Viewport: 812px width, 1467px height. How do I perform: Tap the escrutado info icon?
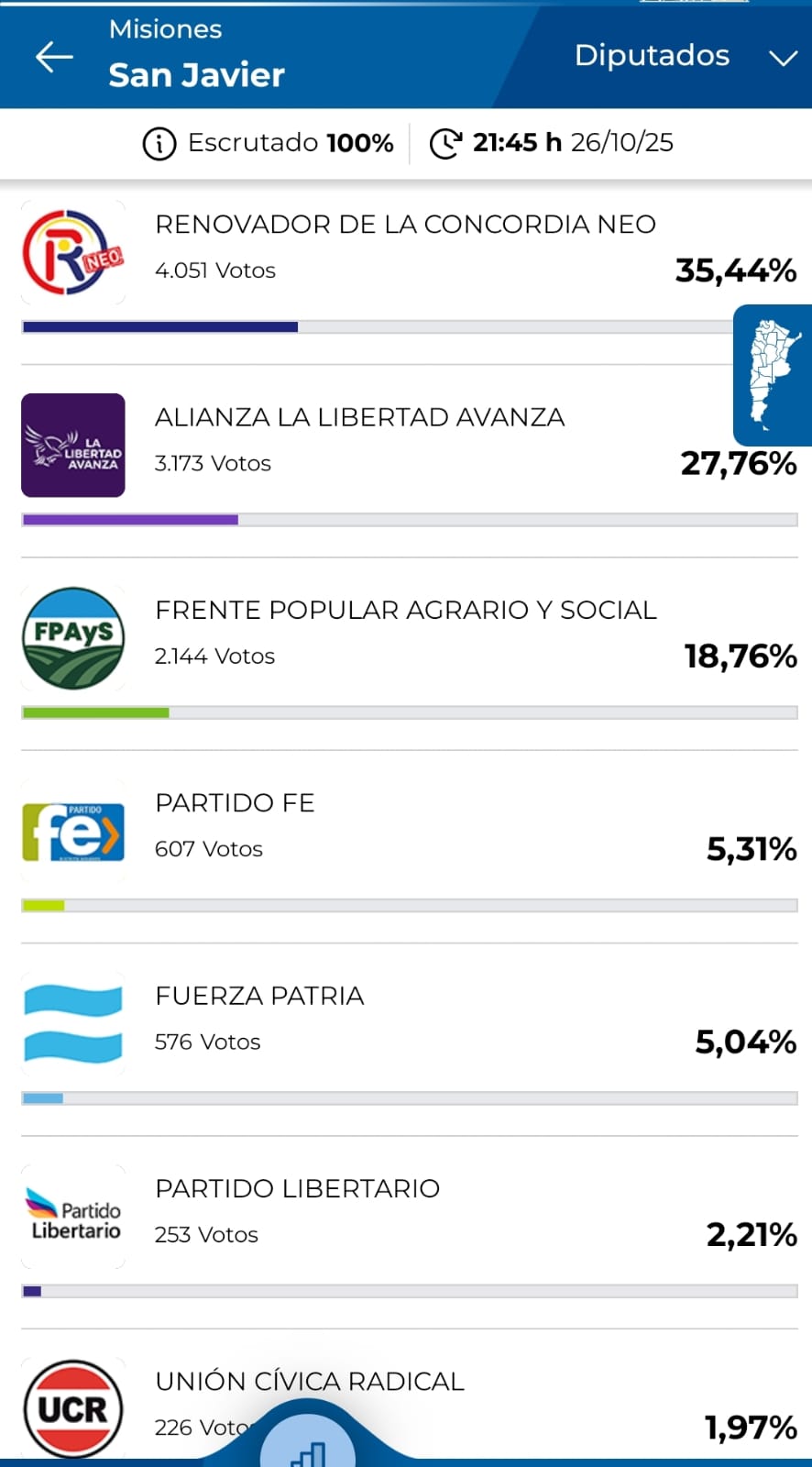pos(159,144)
